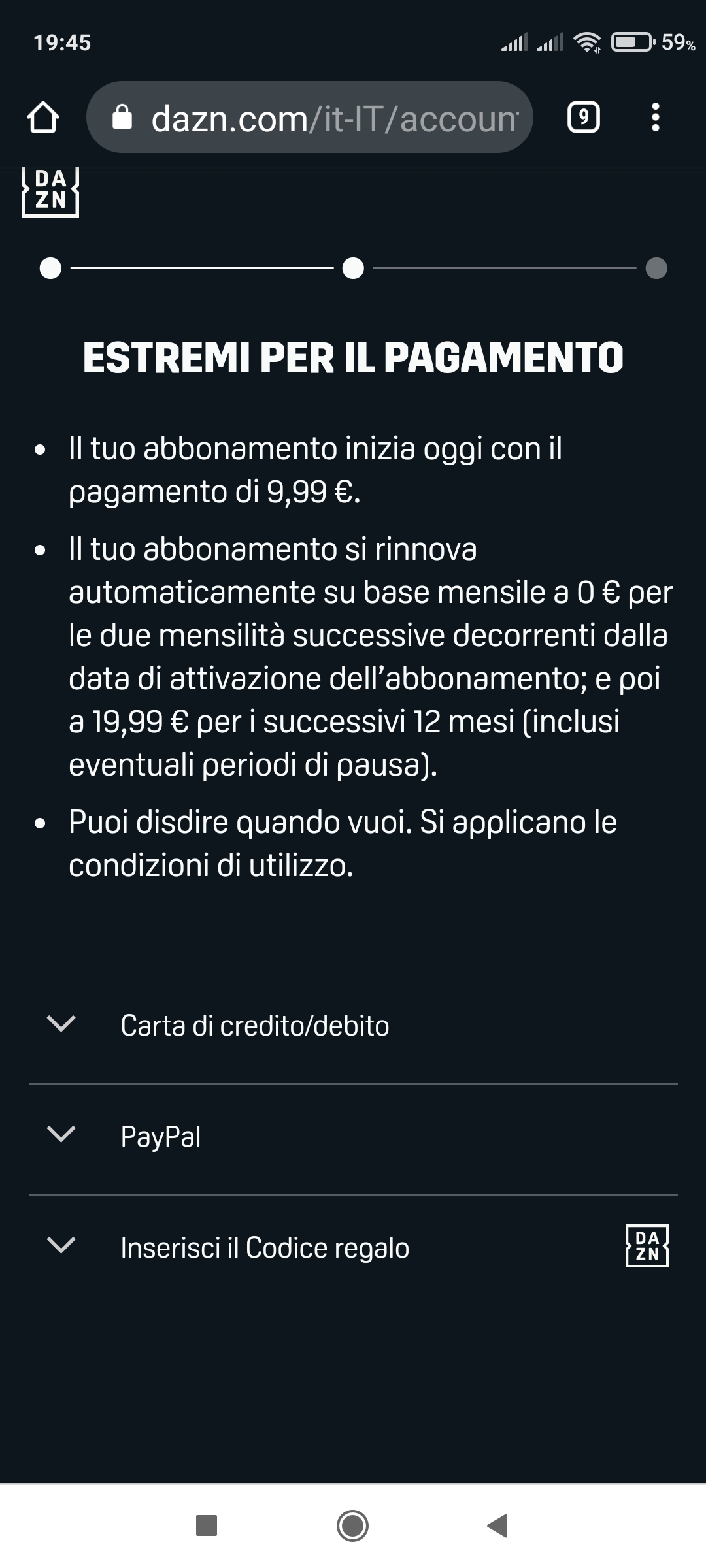The height and width of the screenshot is (1568, 706).
Task: Tap the browser home icon
Action: [x=43, y=118]
